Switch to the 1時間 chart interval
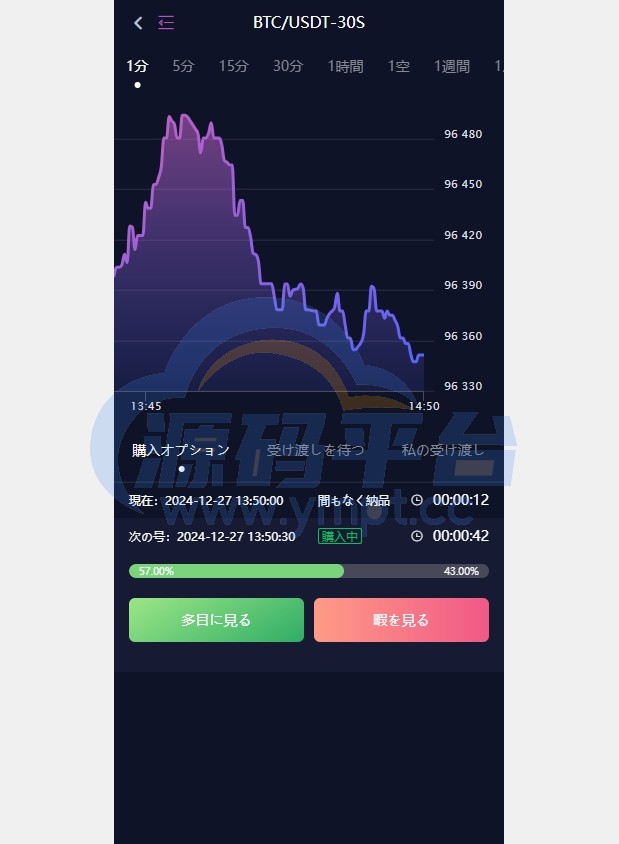 click(345, 66)
